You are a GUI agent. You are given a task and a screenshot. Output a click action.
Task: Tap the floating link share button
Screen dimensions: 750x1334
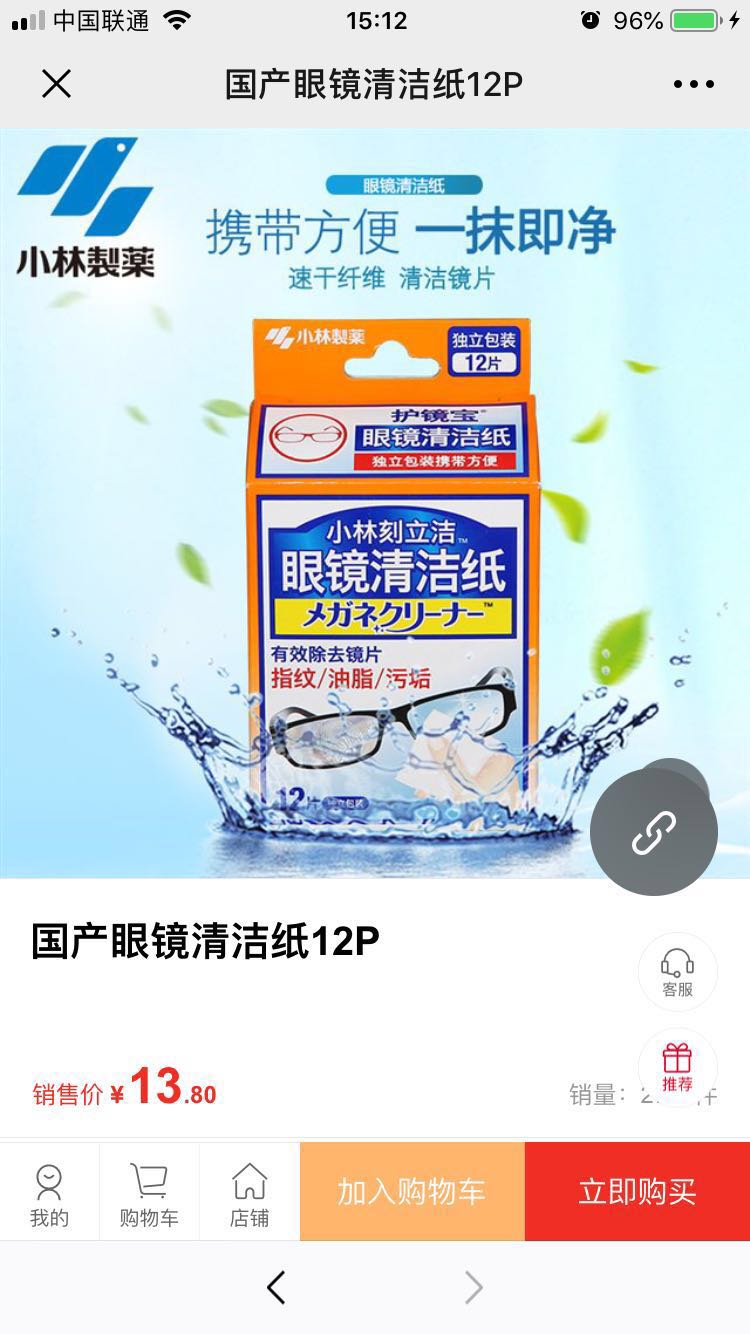(654, 832)
